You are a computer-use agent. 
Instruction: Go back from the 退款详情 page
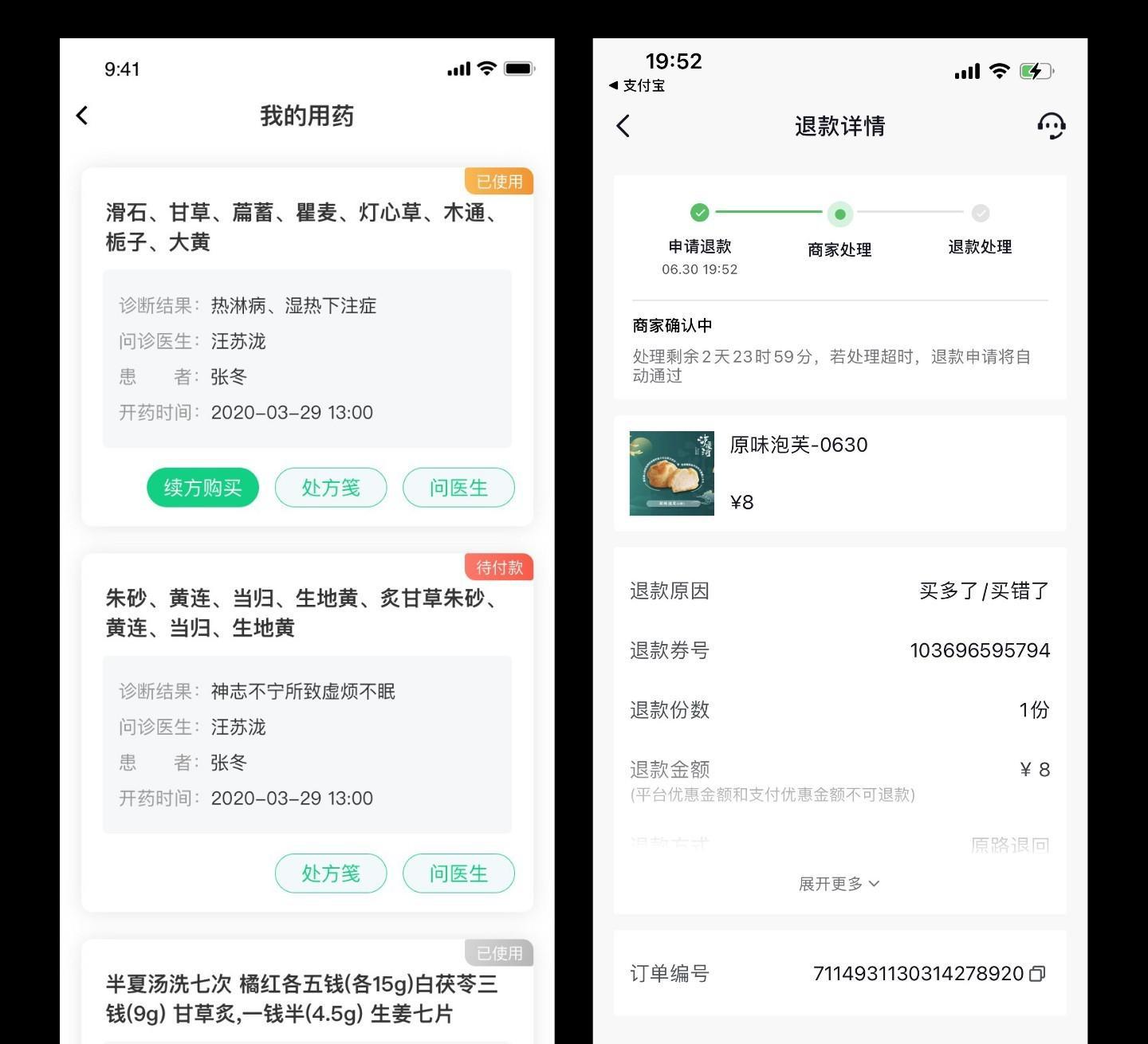tap(623, 126)
